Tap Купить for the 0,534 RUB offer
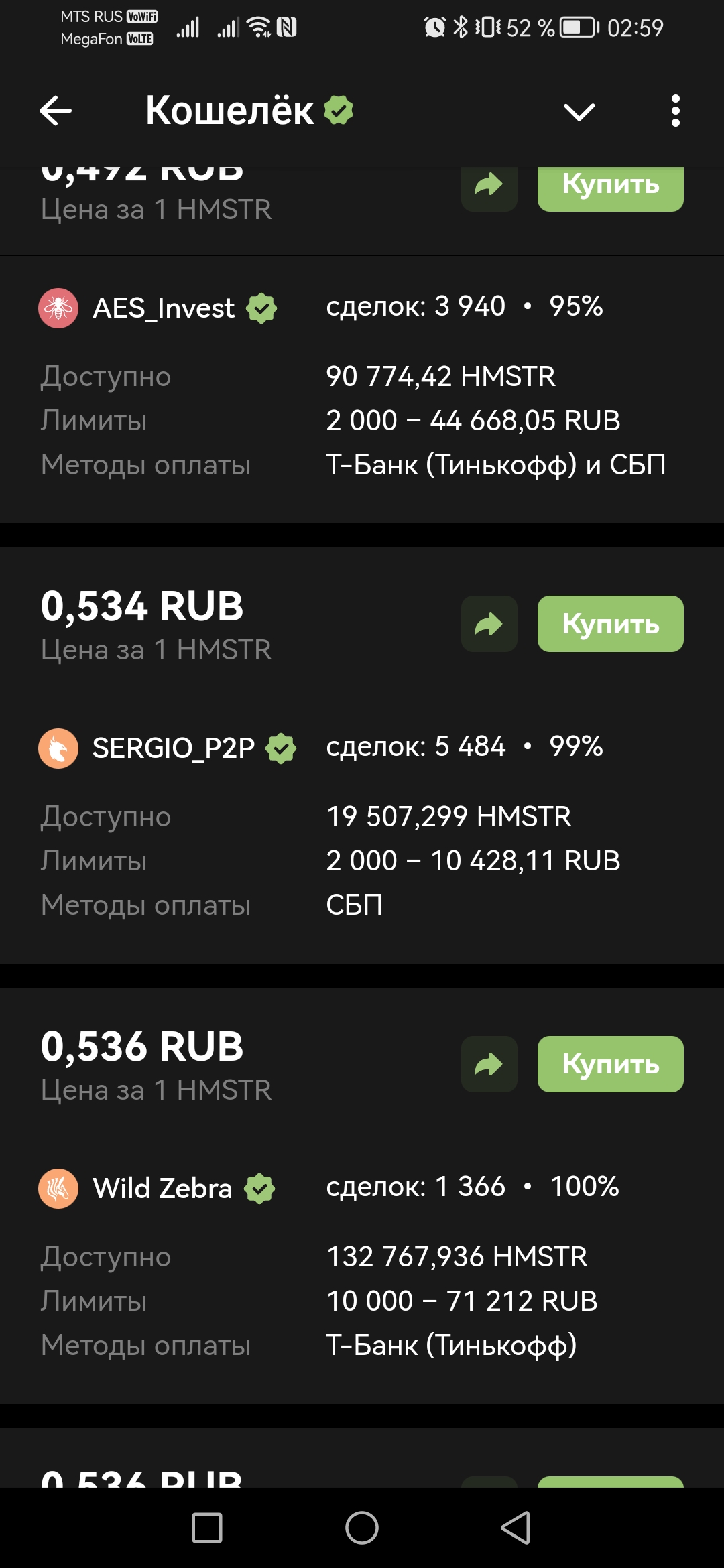Viewport: 724px width, 1568px height. 610,624
